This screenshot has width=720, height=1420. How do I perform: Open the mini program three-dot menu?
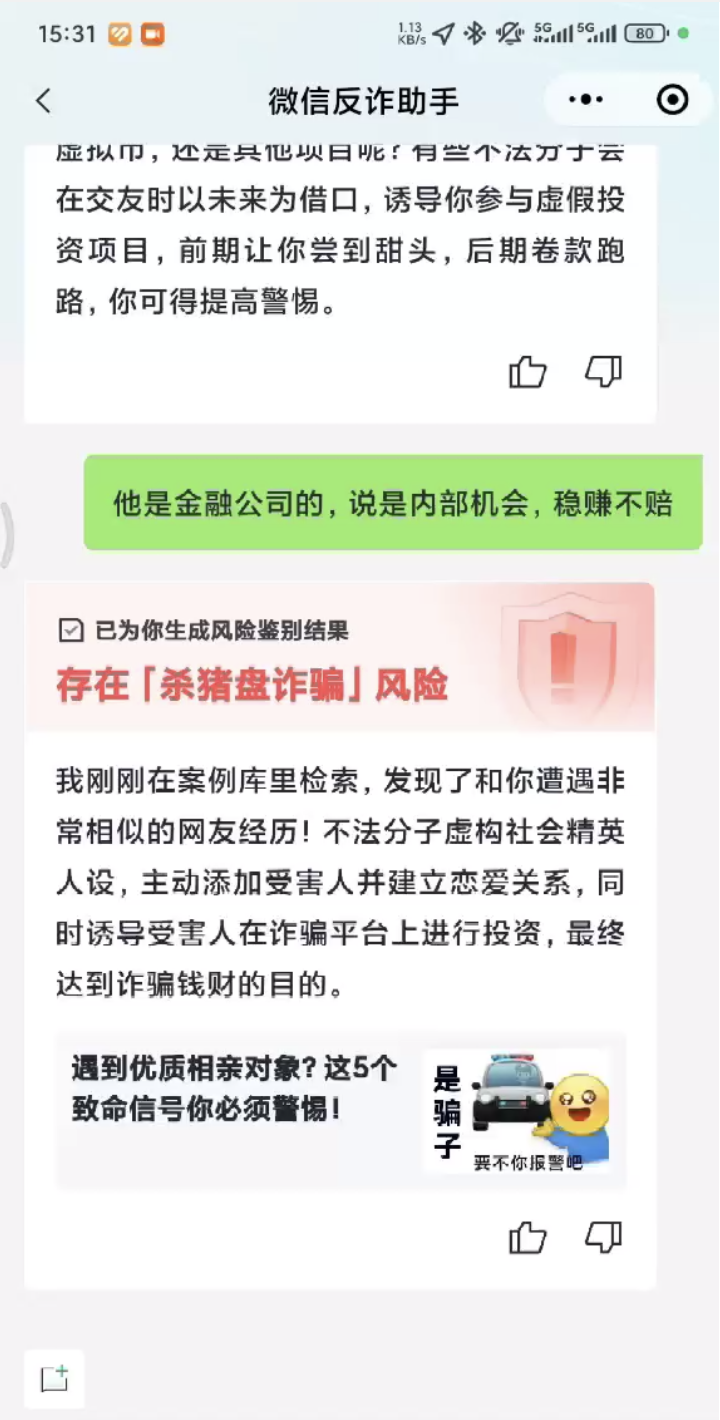pos(586,100)
